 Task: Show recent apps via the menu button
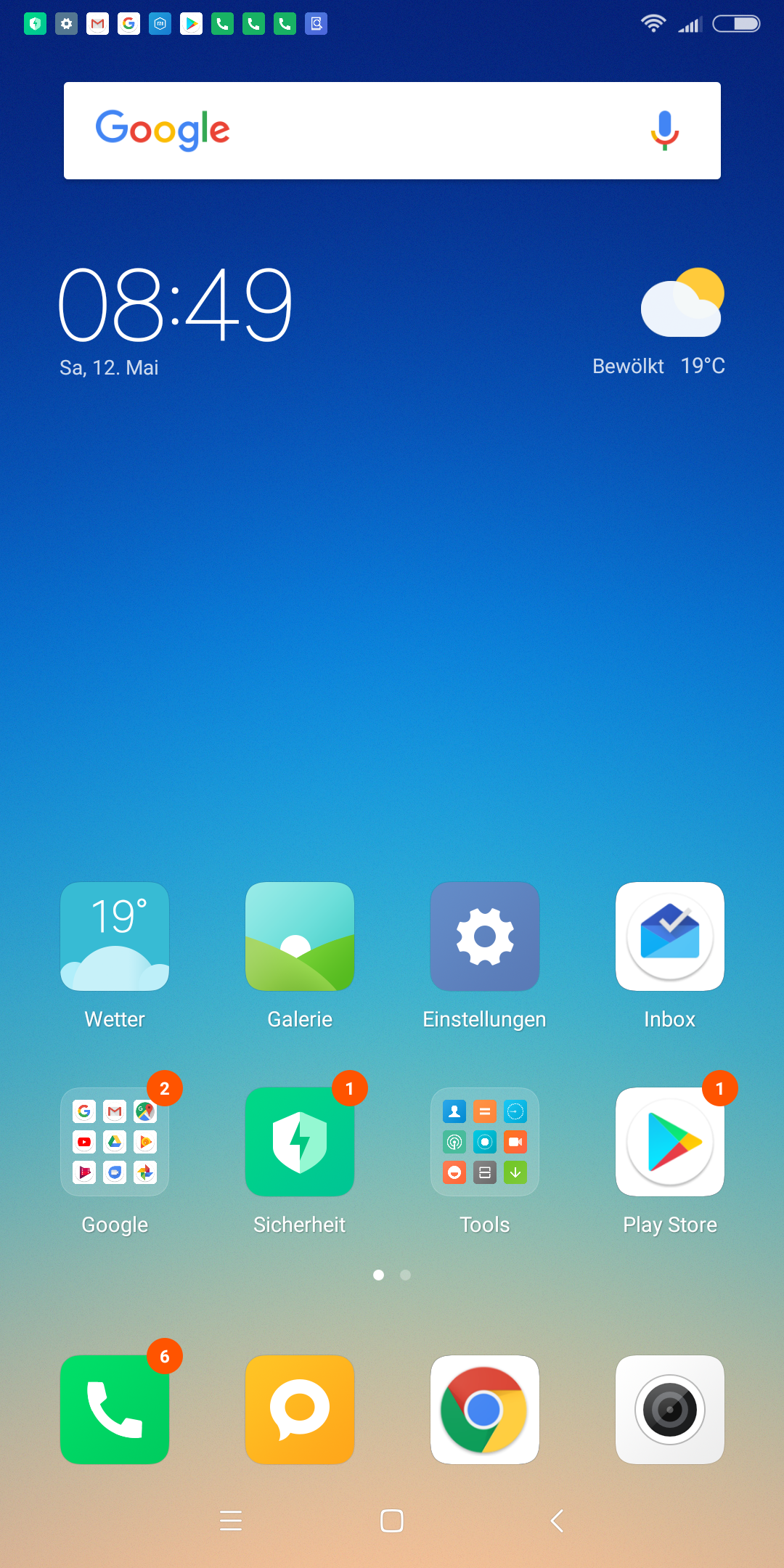(231, 1520)
